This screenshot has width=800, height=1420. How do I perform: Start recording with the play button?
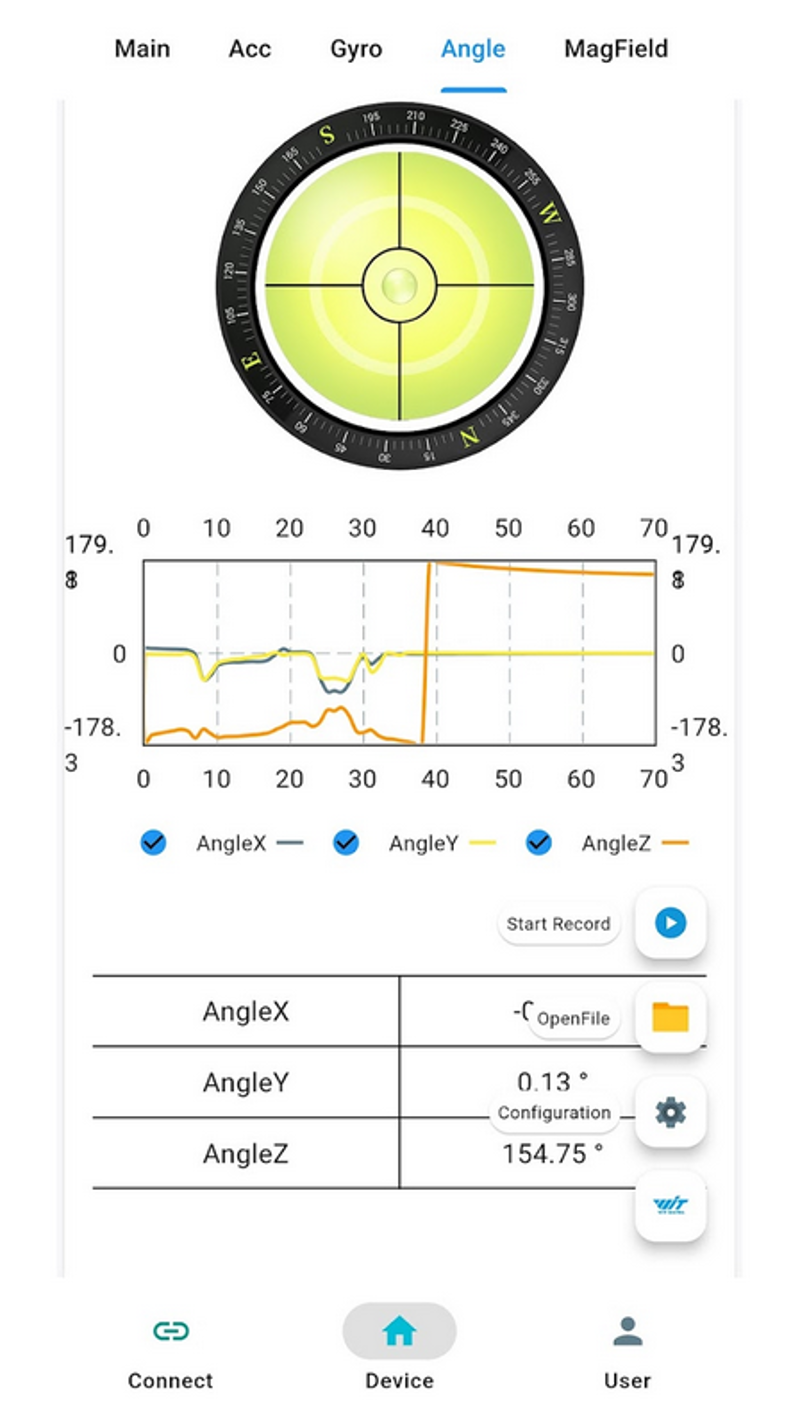click(670, 922)
